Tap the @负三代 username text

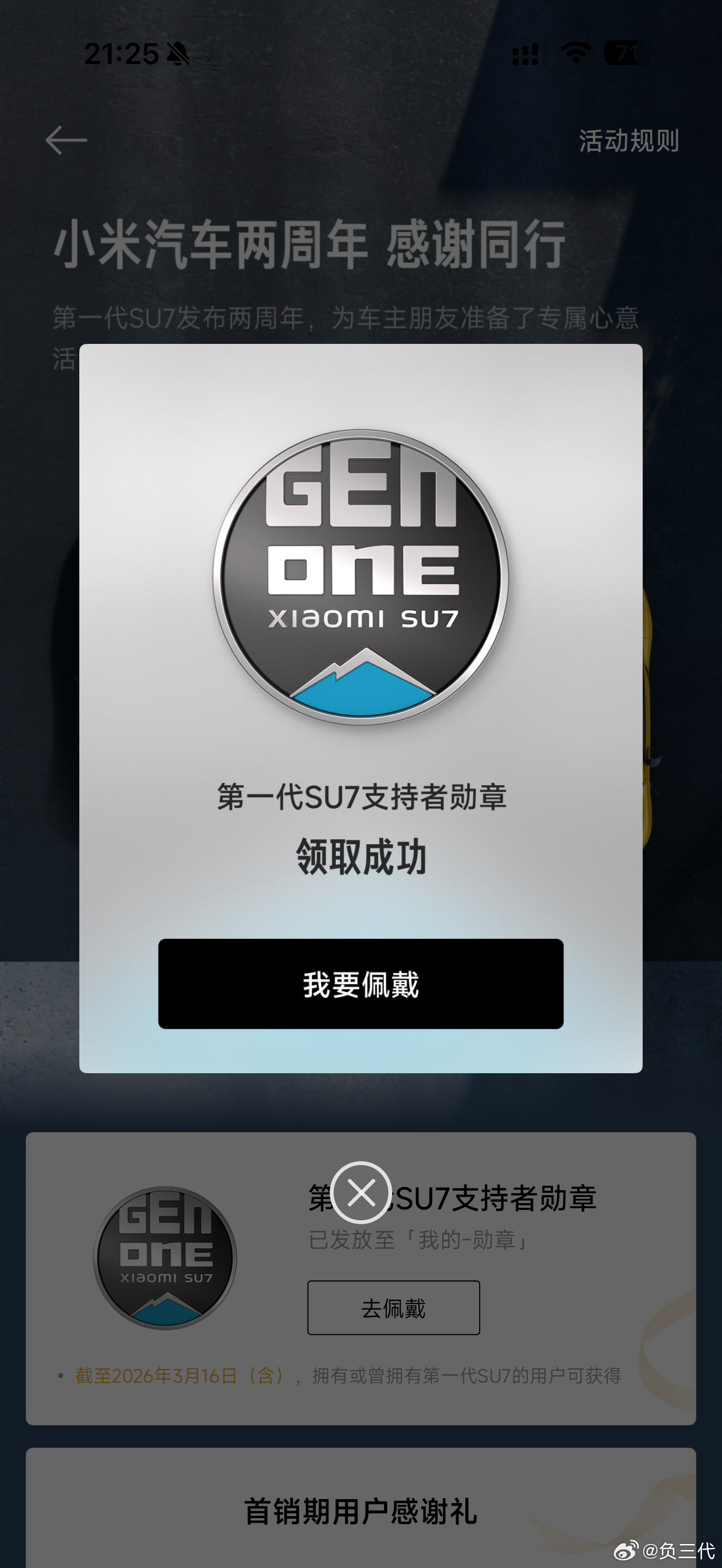[x=679, y=1550]
